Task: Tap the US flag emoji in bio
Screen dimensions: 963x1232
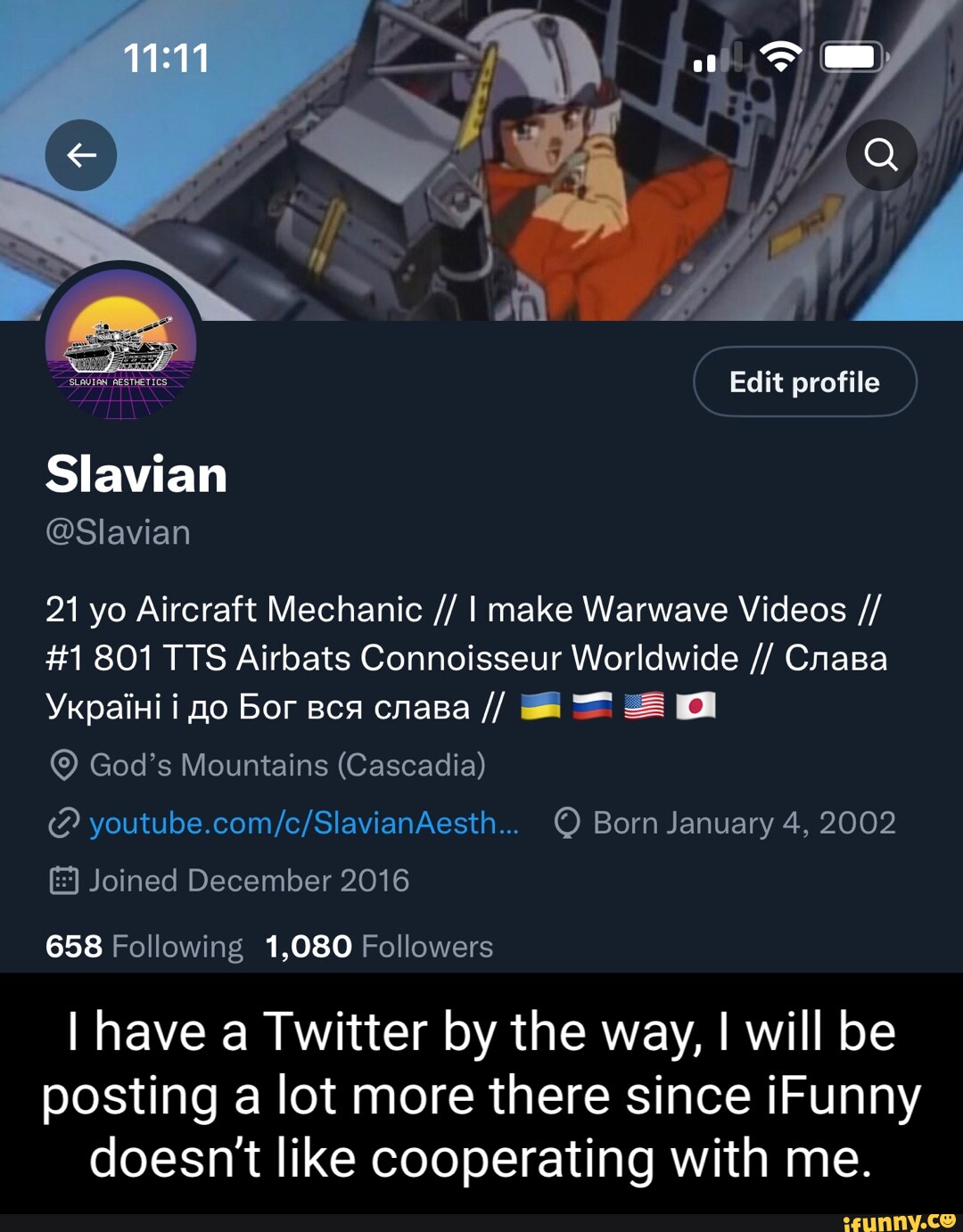Action: [x=644, y=705]
